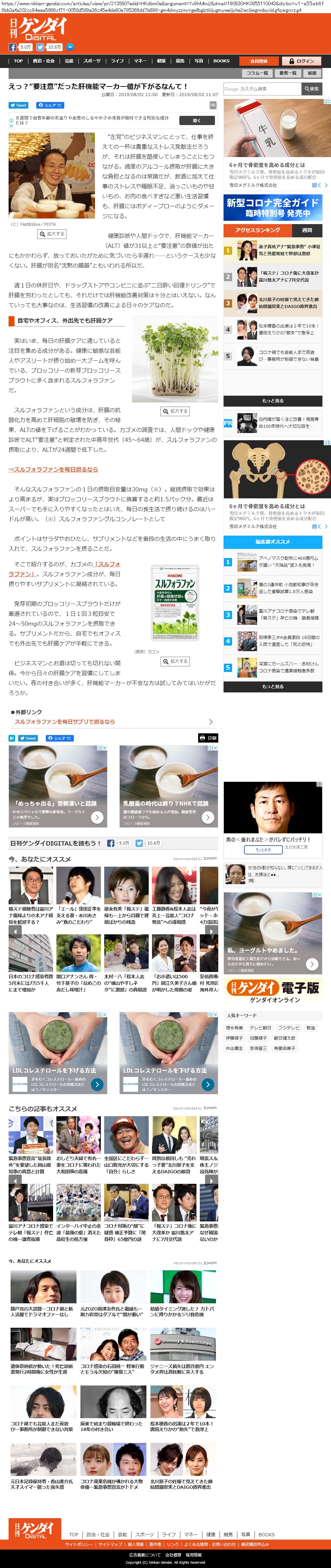331x1568 pixels.
Task: Tweet this article from the top Tweet button
Action: [19, 105]
